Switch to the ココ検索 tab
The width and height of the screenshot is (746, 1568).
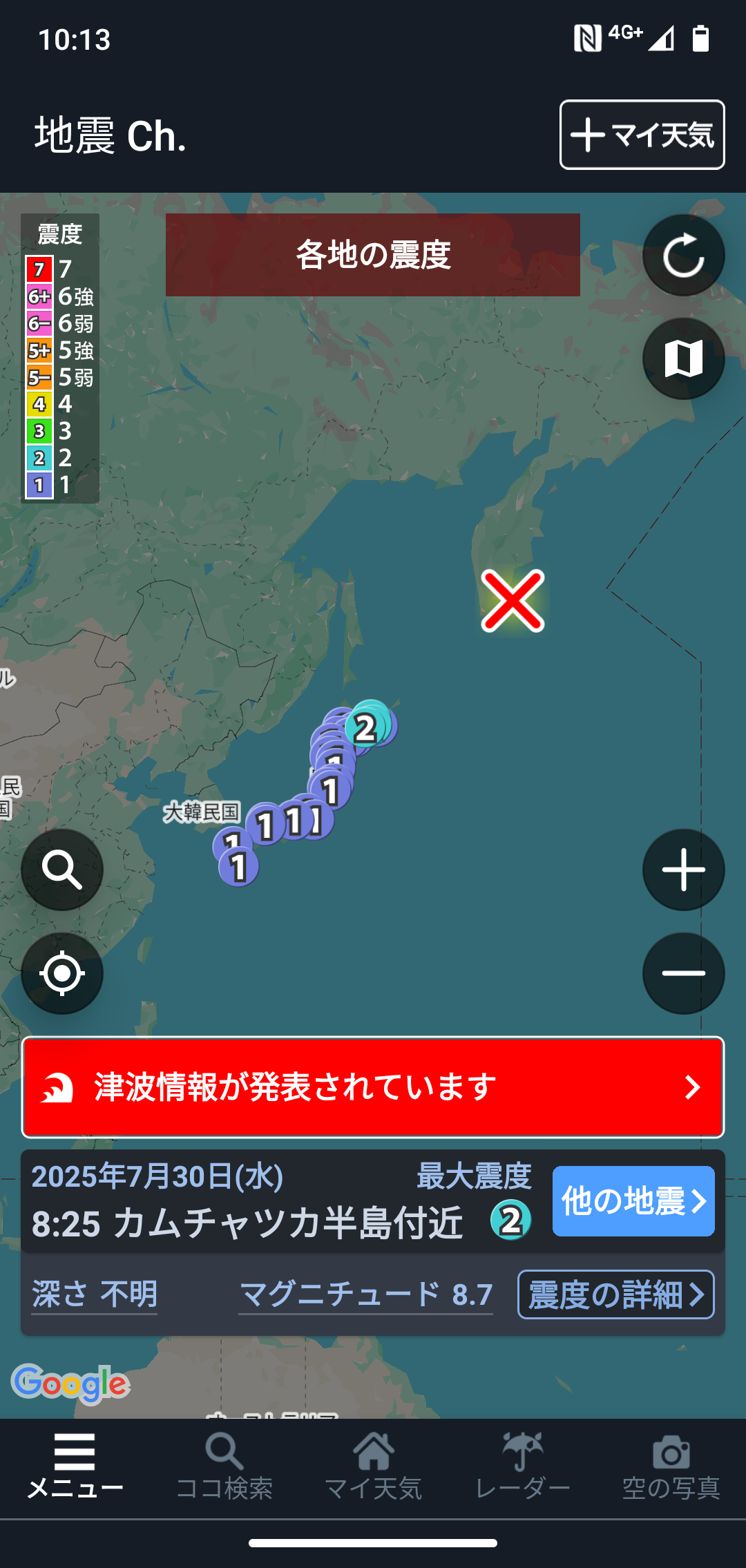point(224,1466)
